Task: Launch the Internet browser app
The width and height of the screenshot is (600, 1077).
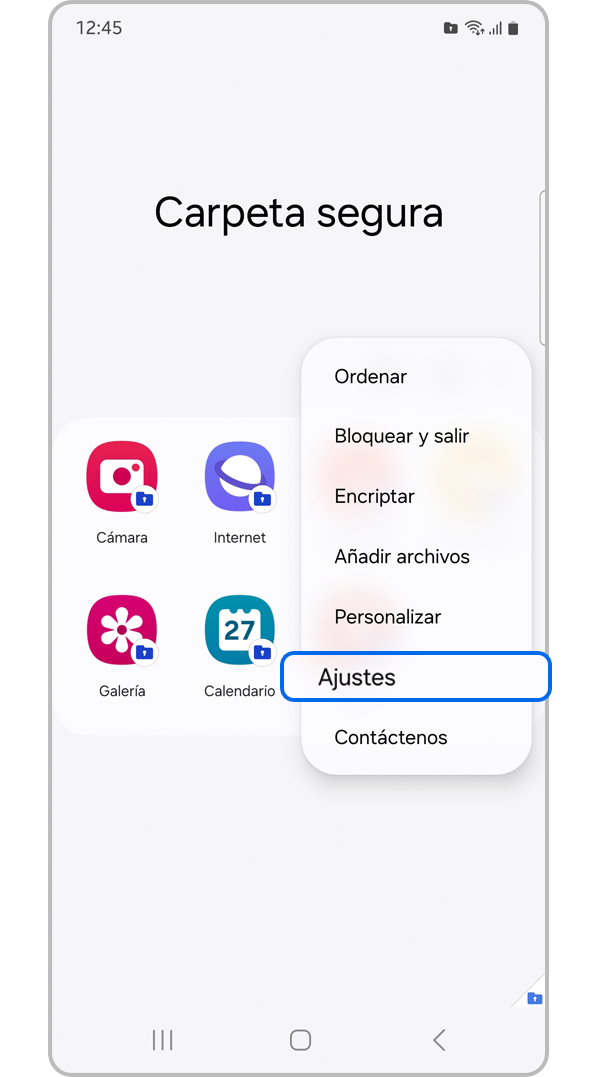Action: (240, 478)
